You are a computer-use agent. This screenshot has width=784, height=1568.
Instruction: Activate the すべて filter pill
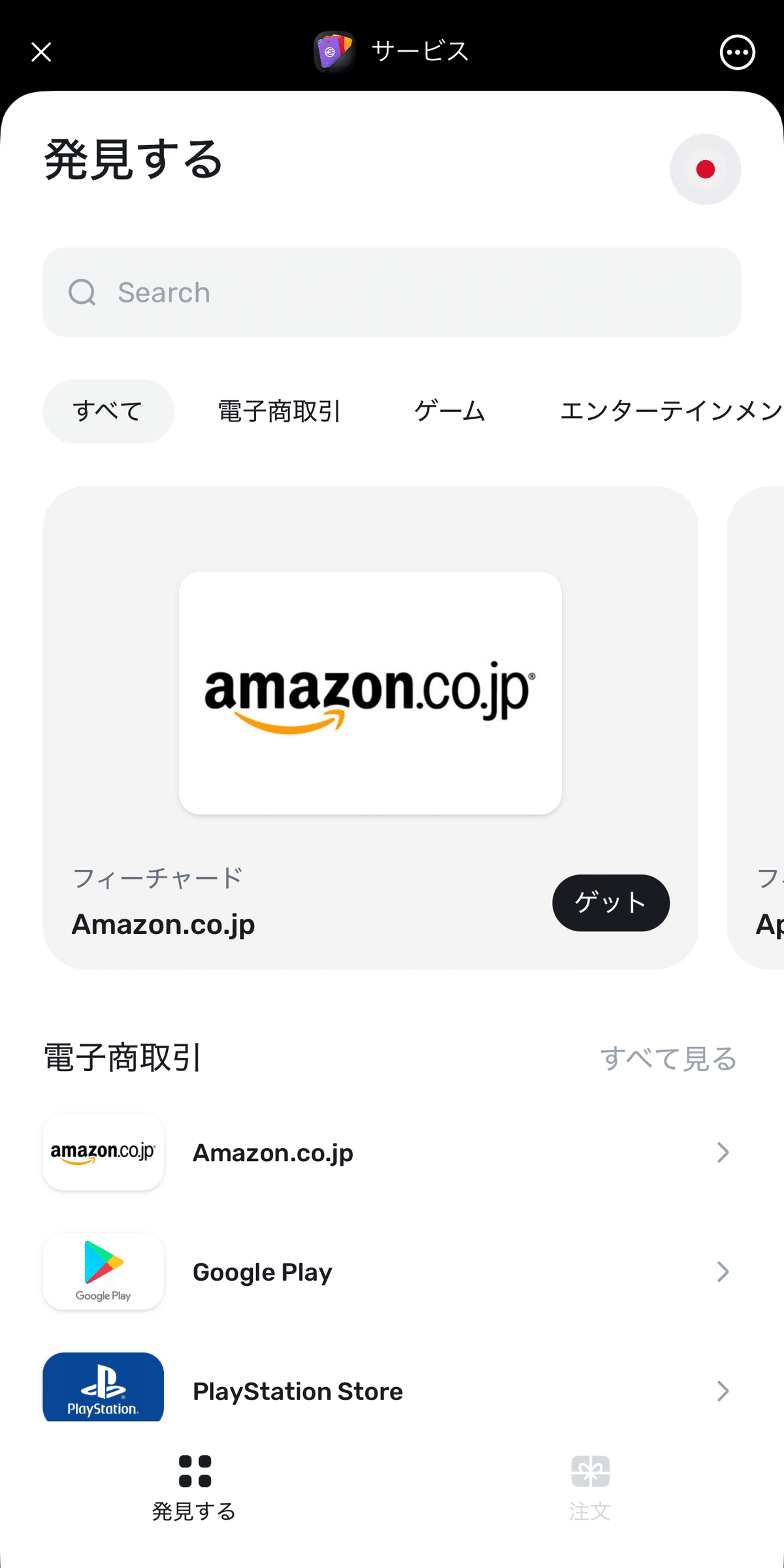click(x=108, y=411)
